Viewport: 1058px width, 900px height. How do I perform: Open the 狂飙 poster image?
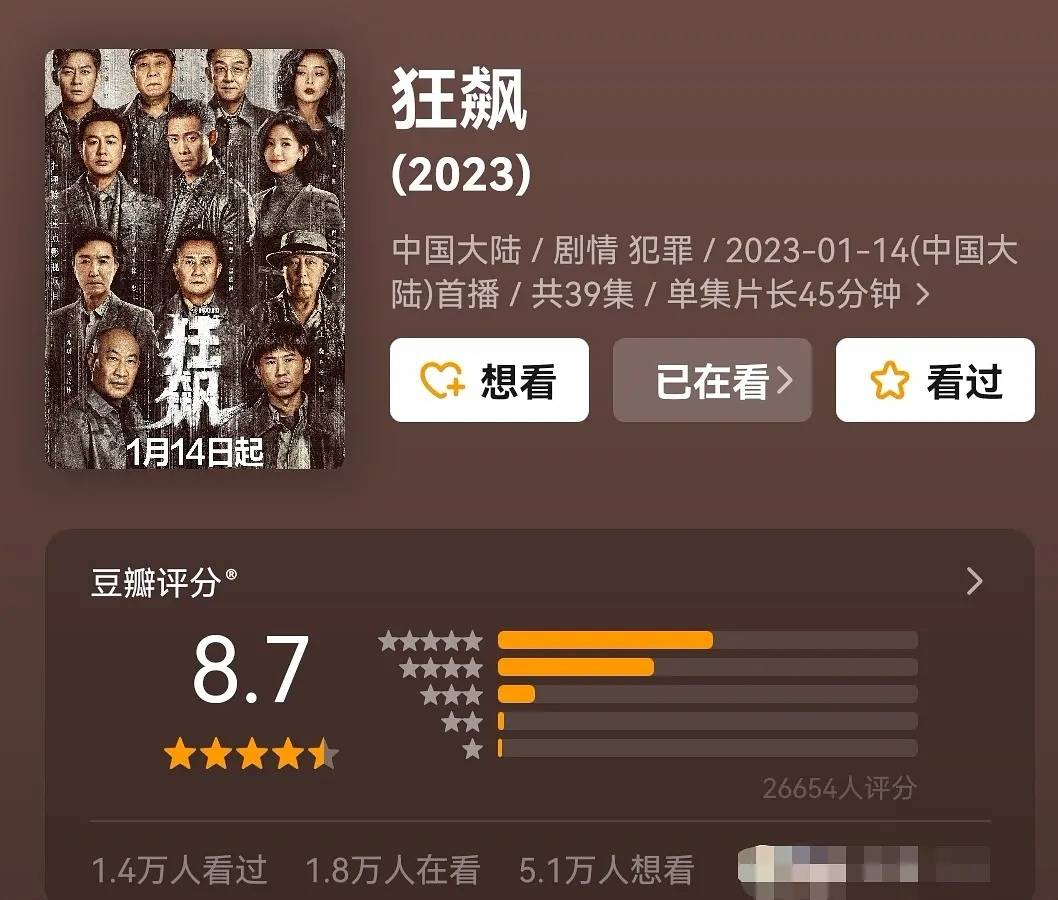tap(195, 259)
